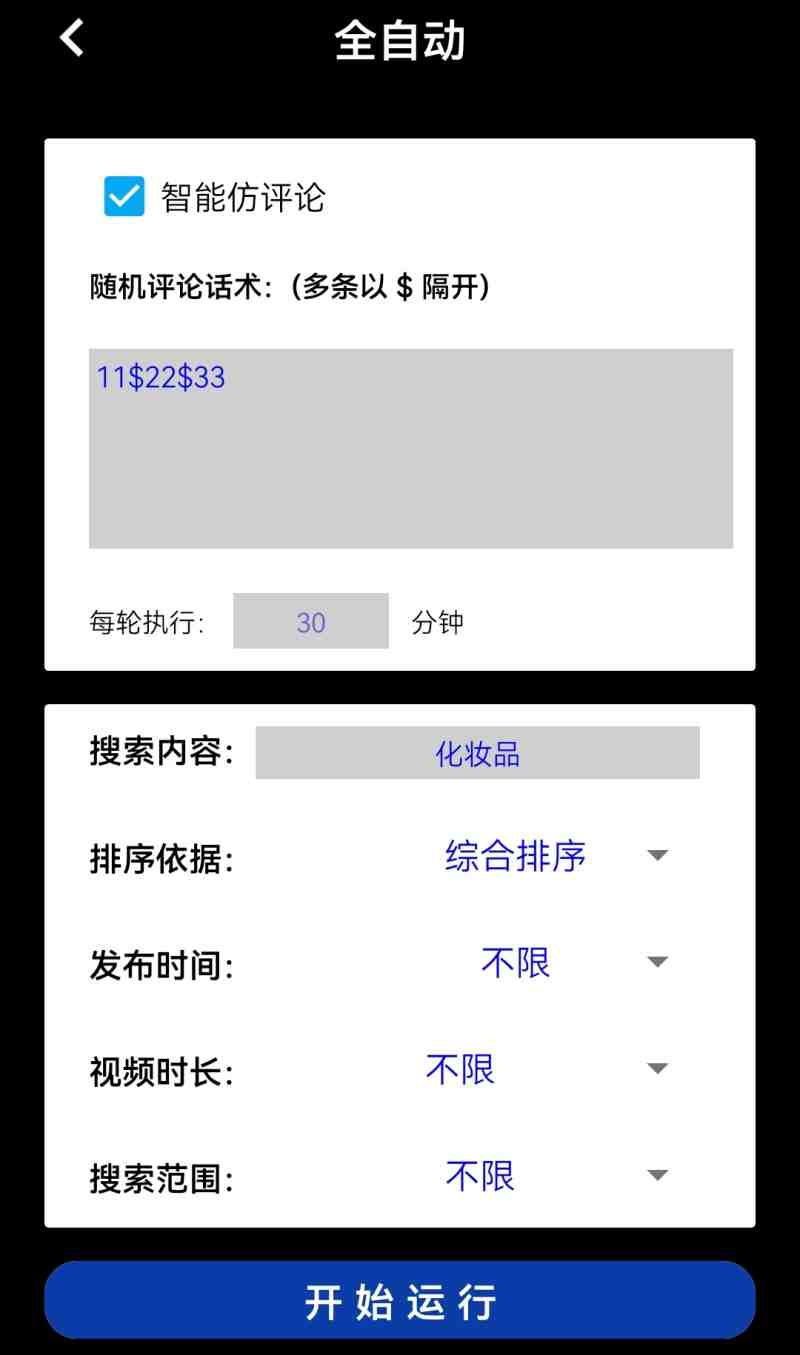Click the dropdown caret beside 搜索范围 selection
This screenshot has width=800, height=1355.
click(x=658, y=1176)
